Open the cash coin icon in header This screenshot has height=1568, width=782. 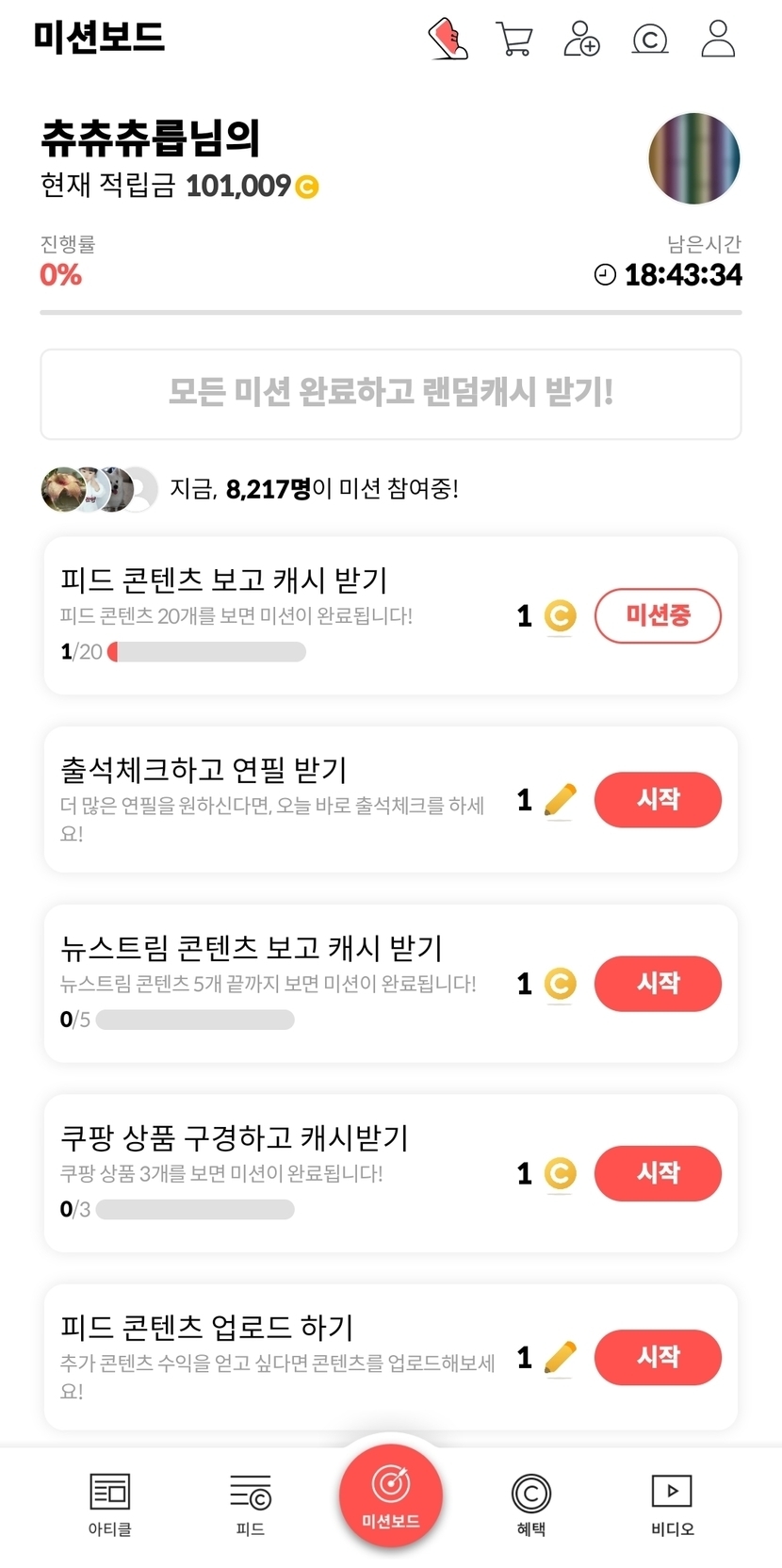(650, 40)
